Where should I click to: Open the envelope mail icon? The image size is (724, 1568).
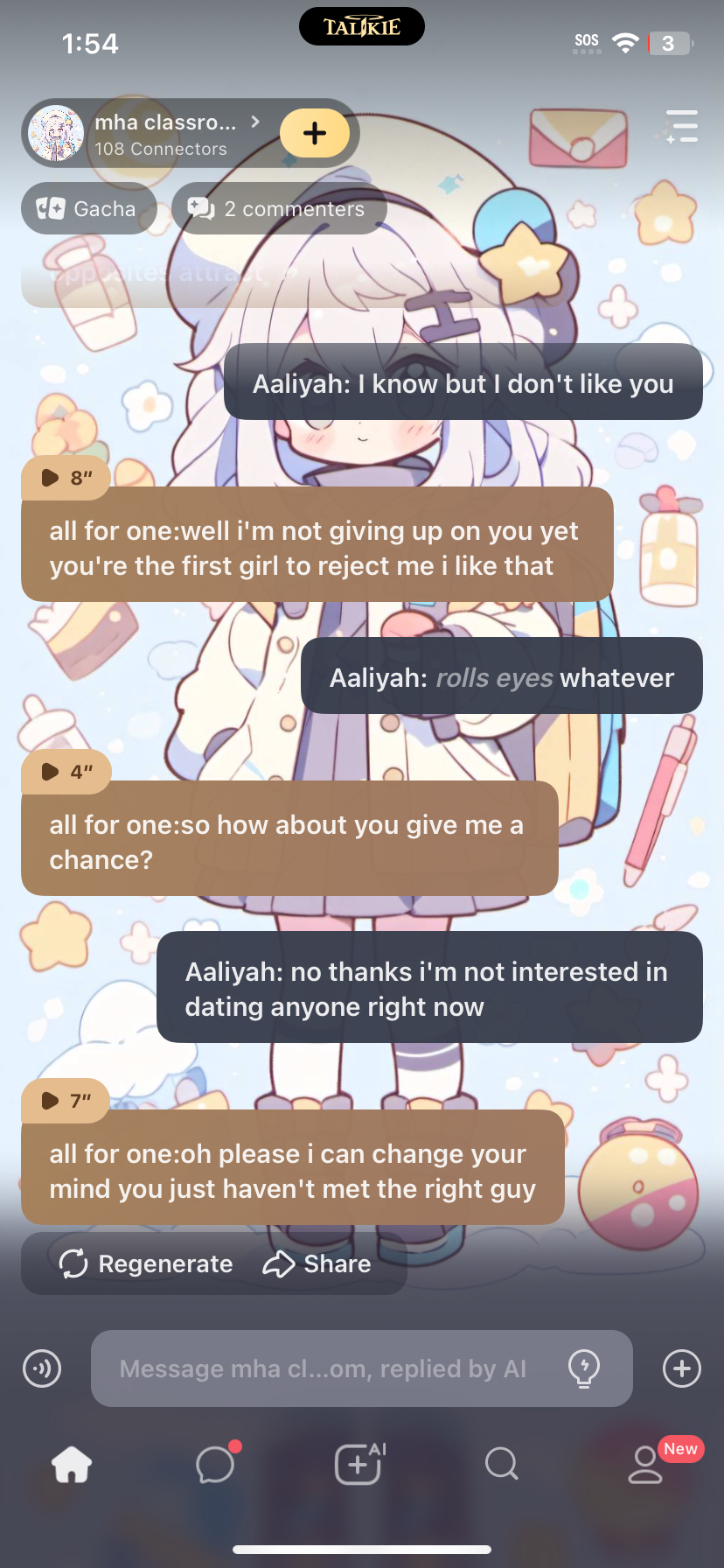[578, 137]
